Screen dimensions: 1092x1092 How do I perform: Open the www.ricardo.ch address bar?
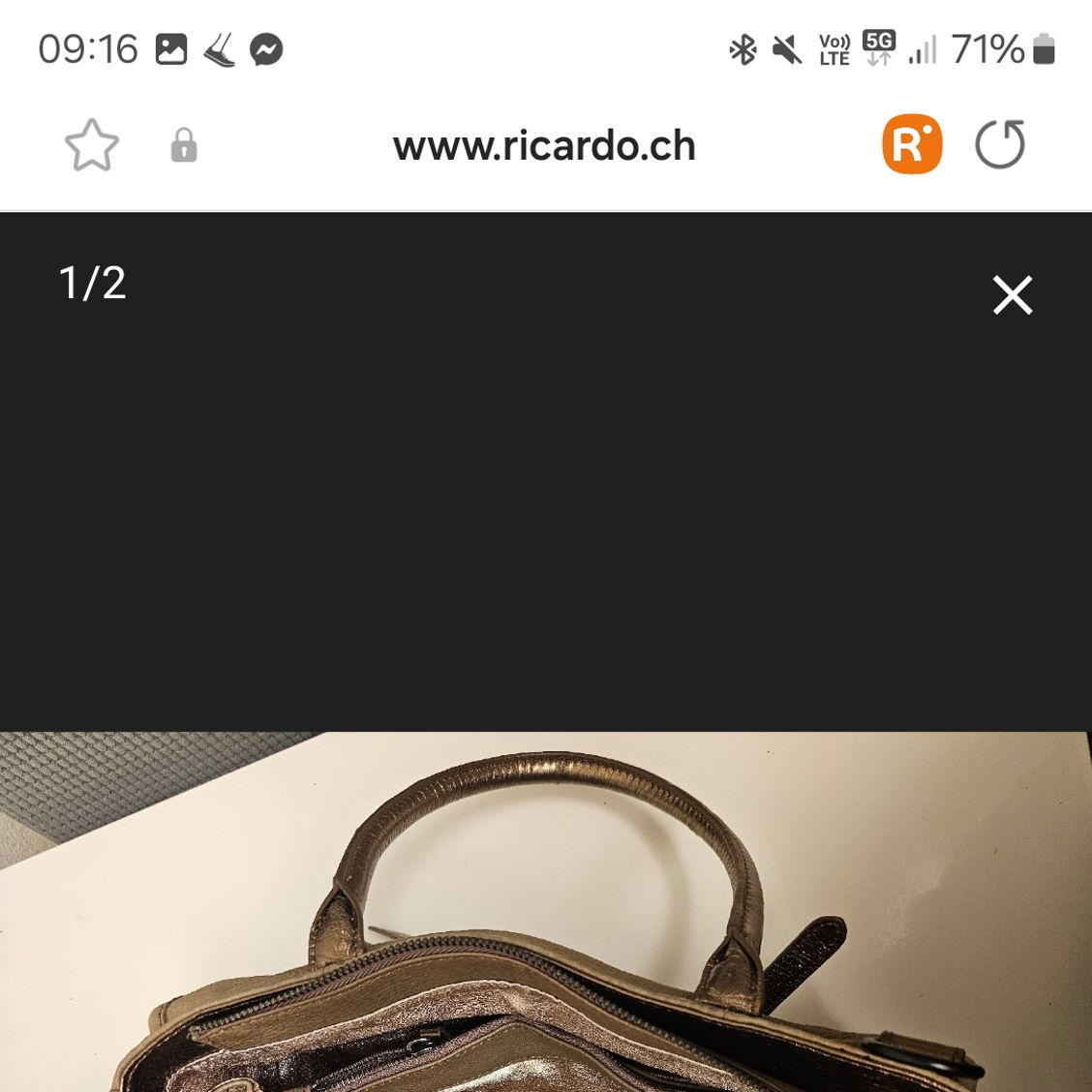pyautogui.click(x=544, y=146)
